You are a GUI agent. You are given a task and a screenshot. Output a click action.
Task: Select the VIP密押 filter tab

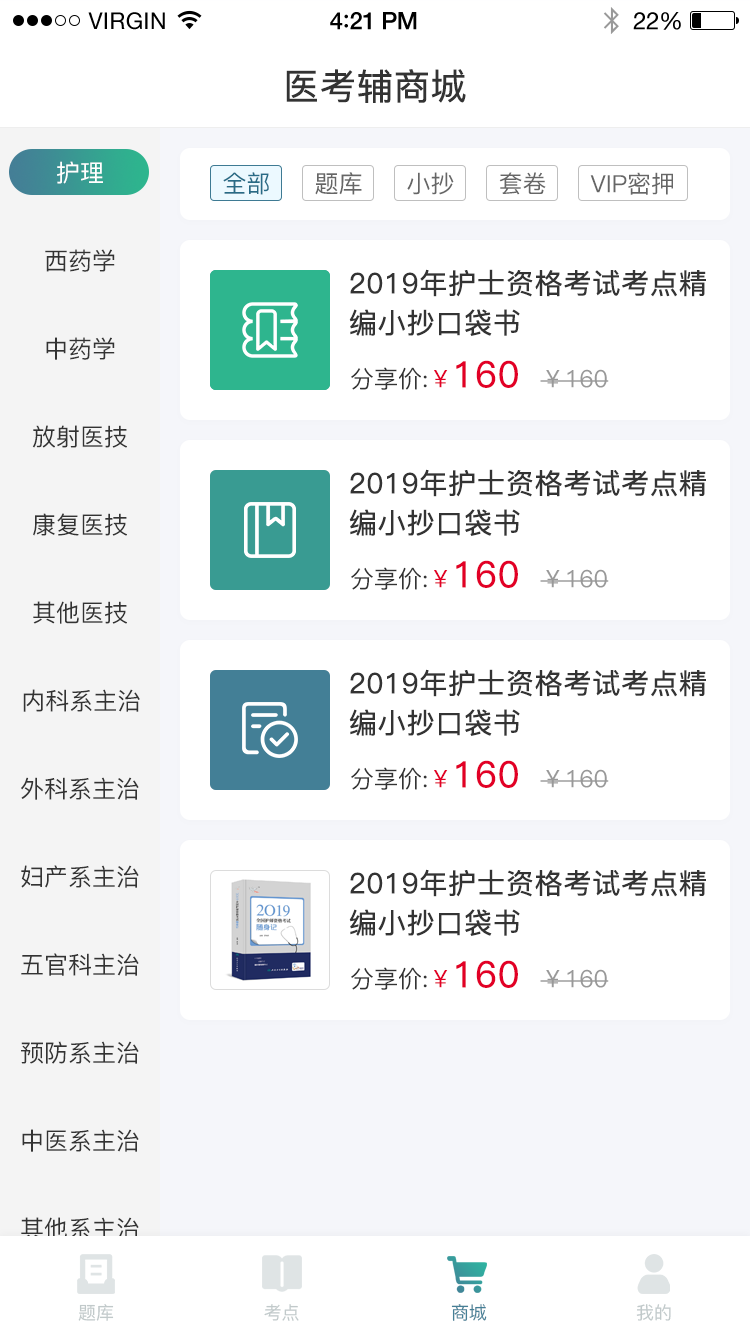(x=632, y=183)
